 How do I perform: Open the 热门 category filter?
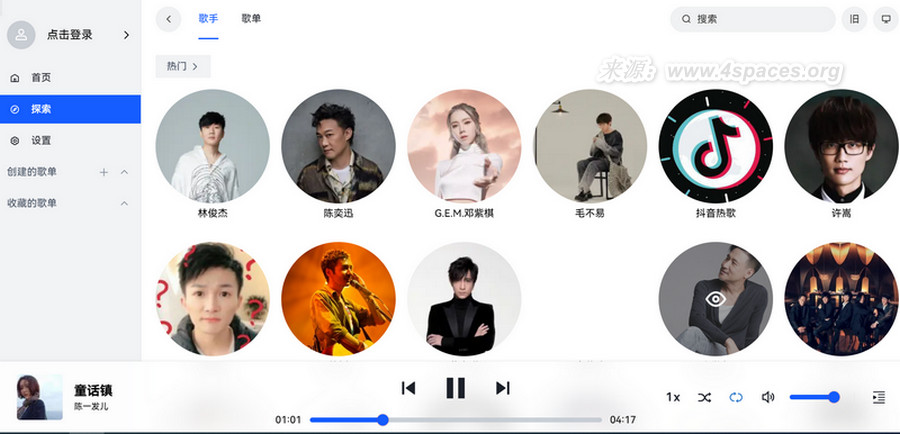click(182, 66)
